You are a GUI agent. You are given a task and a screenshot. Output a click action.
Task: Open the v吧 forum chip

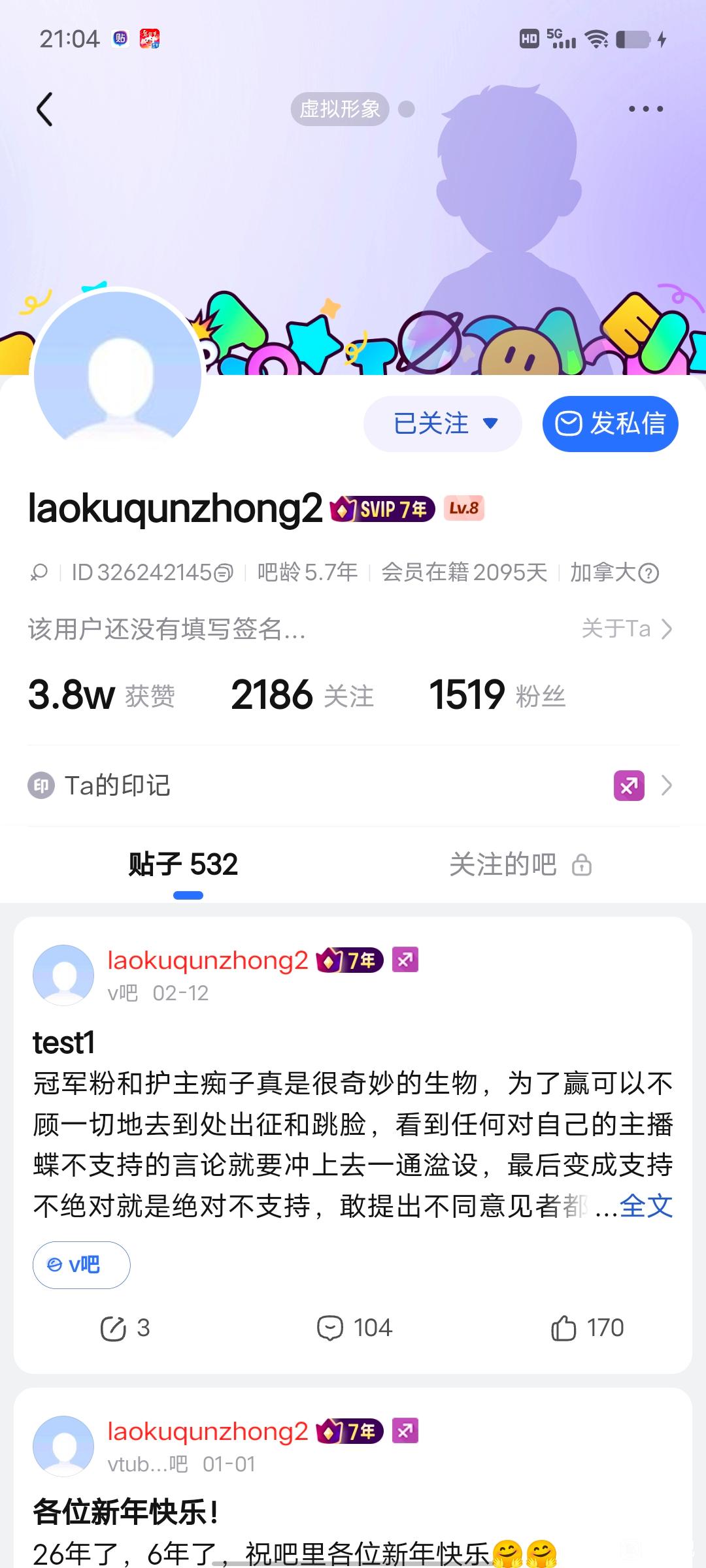[82, 1265]
